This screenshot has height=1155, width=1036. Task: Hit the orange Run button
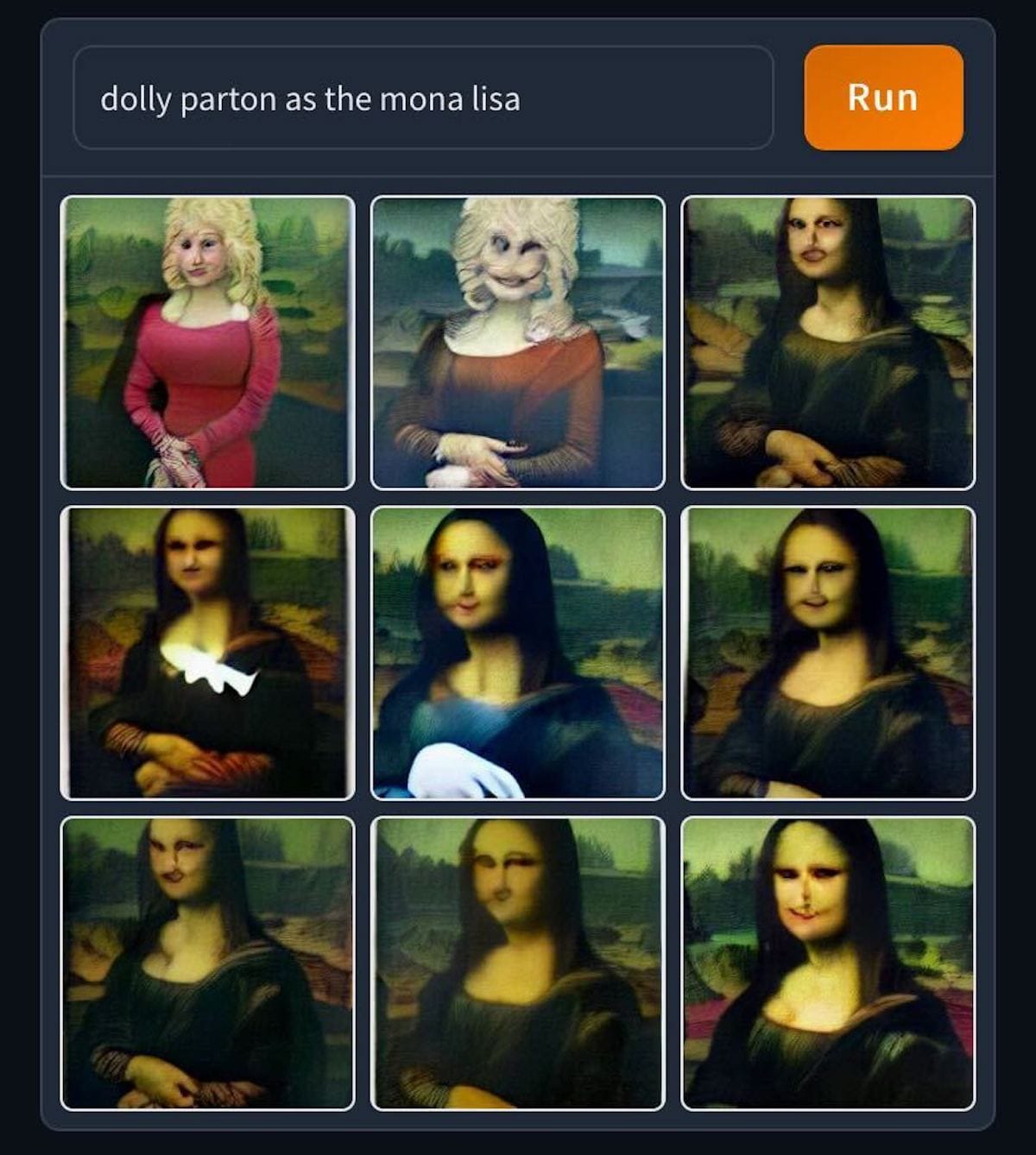tap(882, 98)
